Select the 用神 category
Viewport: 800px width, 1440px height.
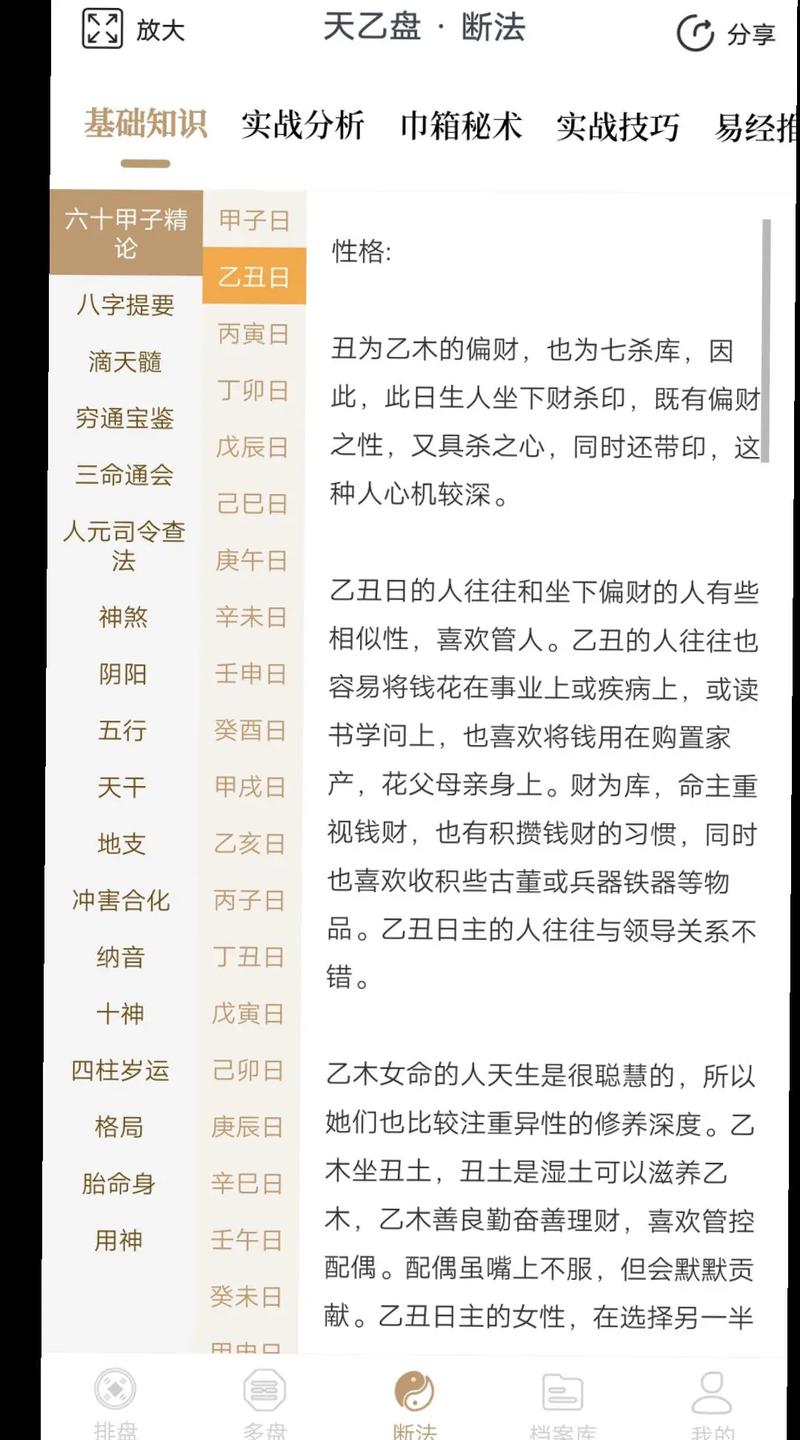pyautogui.click(x=119, y=1241)
